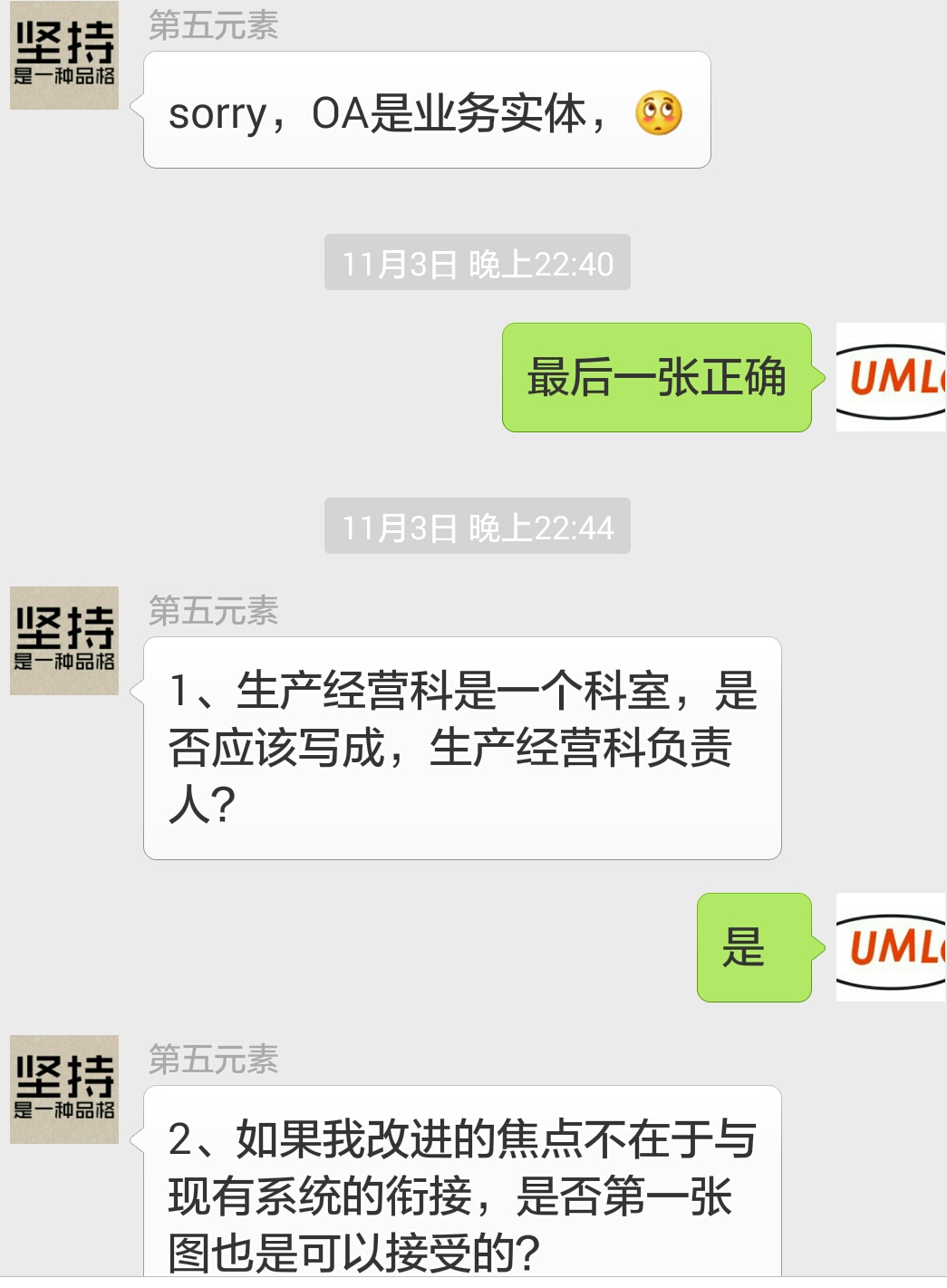
Task: Open UML avatar next to 是 reply
Action: (x=890, y=947)
